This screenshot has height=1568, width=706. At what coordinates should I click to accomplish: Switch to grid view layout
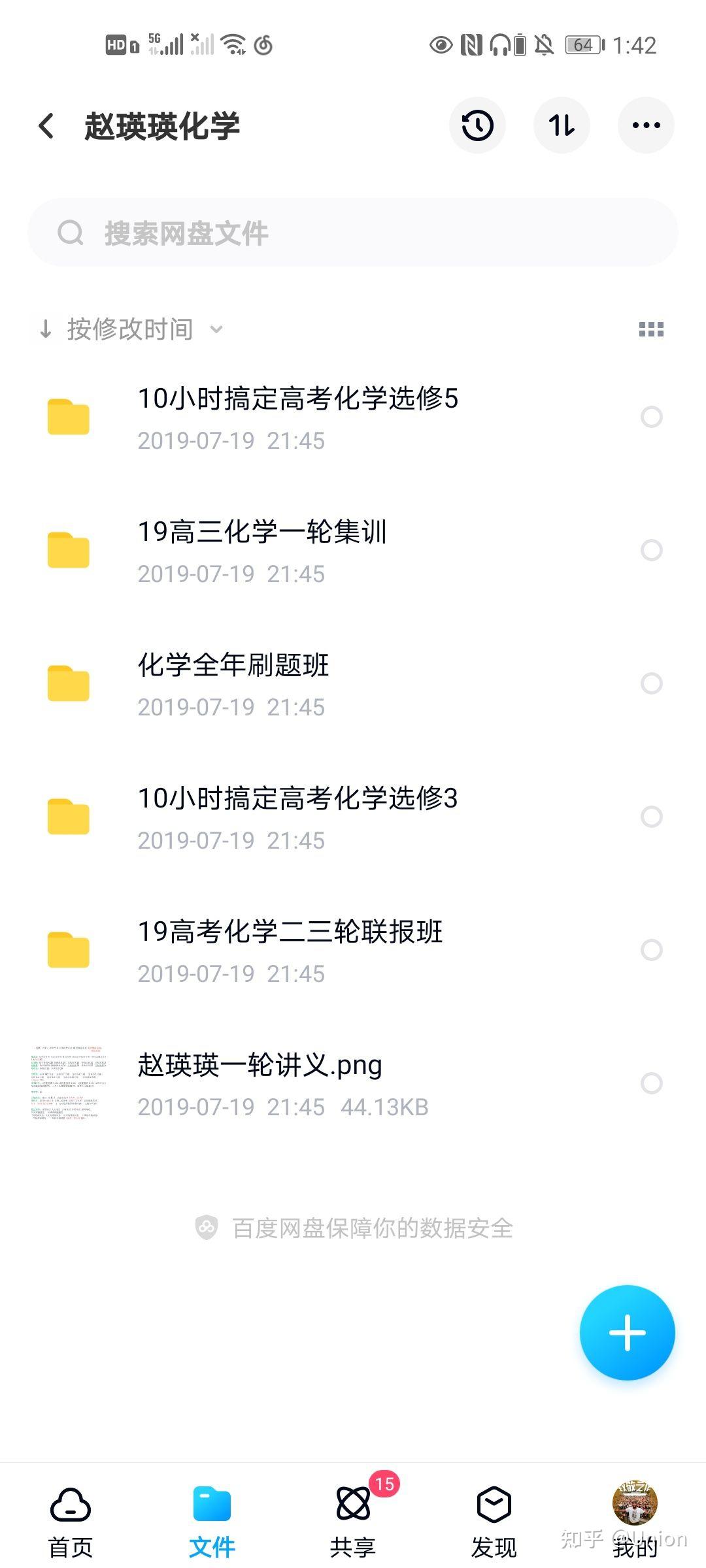(x=651, y=329)
